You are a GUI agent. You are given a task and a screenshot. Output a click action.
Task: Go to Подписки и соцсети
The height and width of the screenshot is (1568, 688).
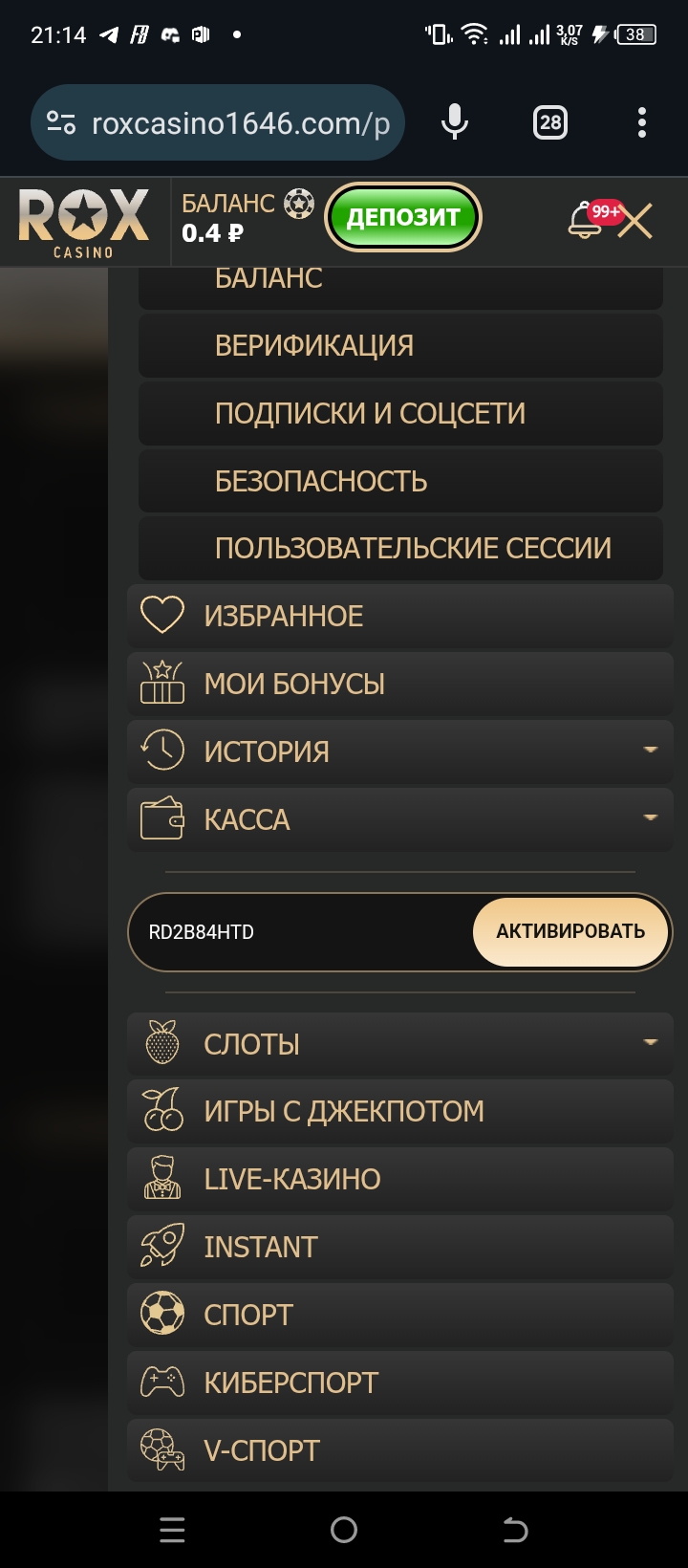pos(399,414)
